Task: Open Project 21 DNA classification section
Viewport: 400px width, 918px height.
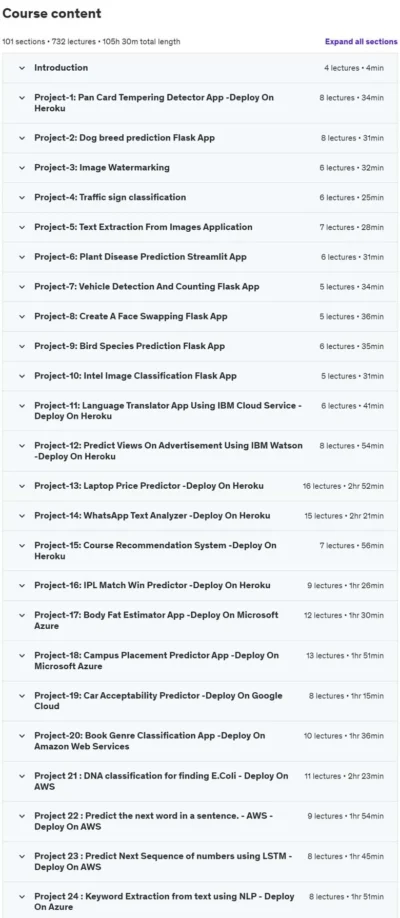Action: click(200, 782)
